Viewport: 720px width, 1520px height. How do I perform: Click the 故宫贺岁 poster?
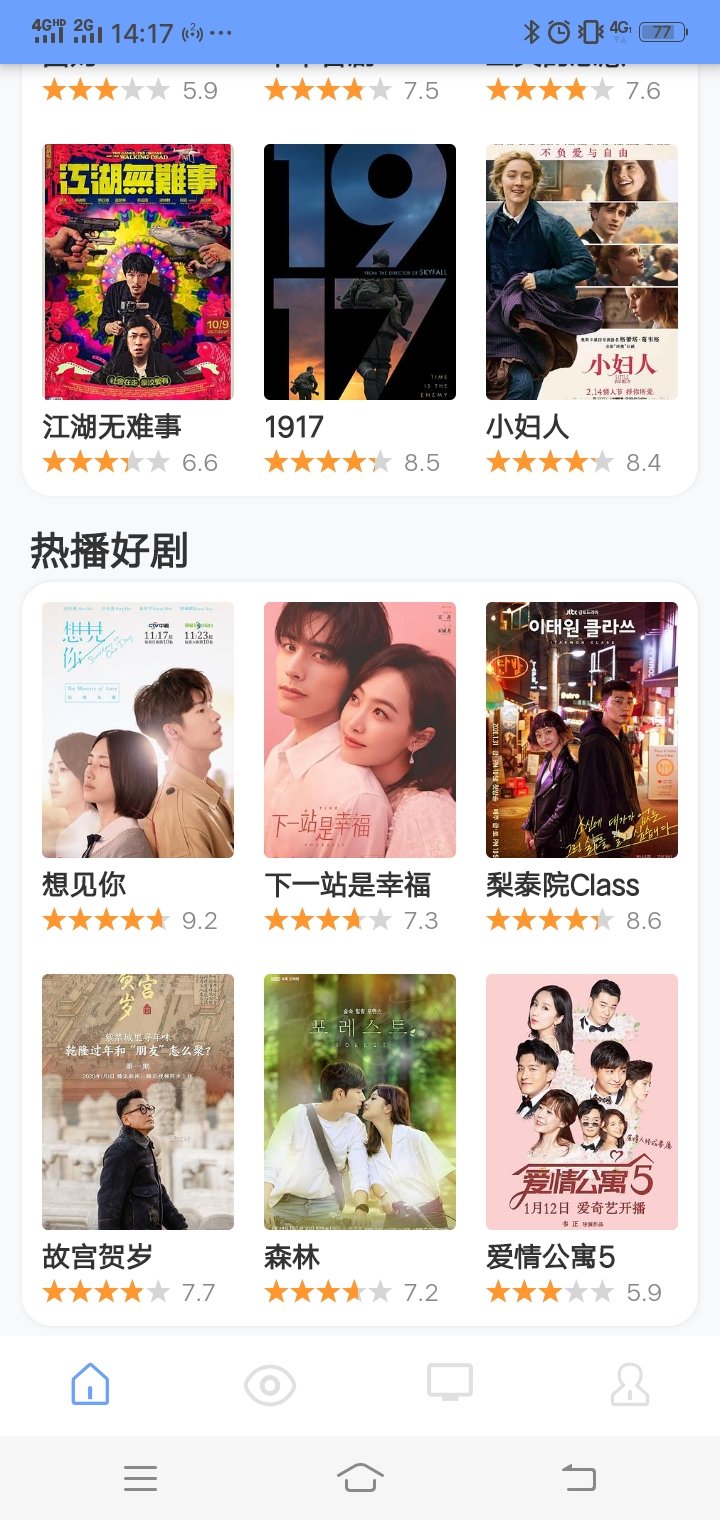[137, 1100]
